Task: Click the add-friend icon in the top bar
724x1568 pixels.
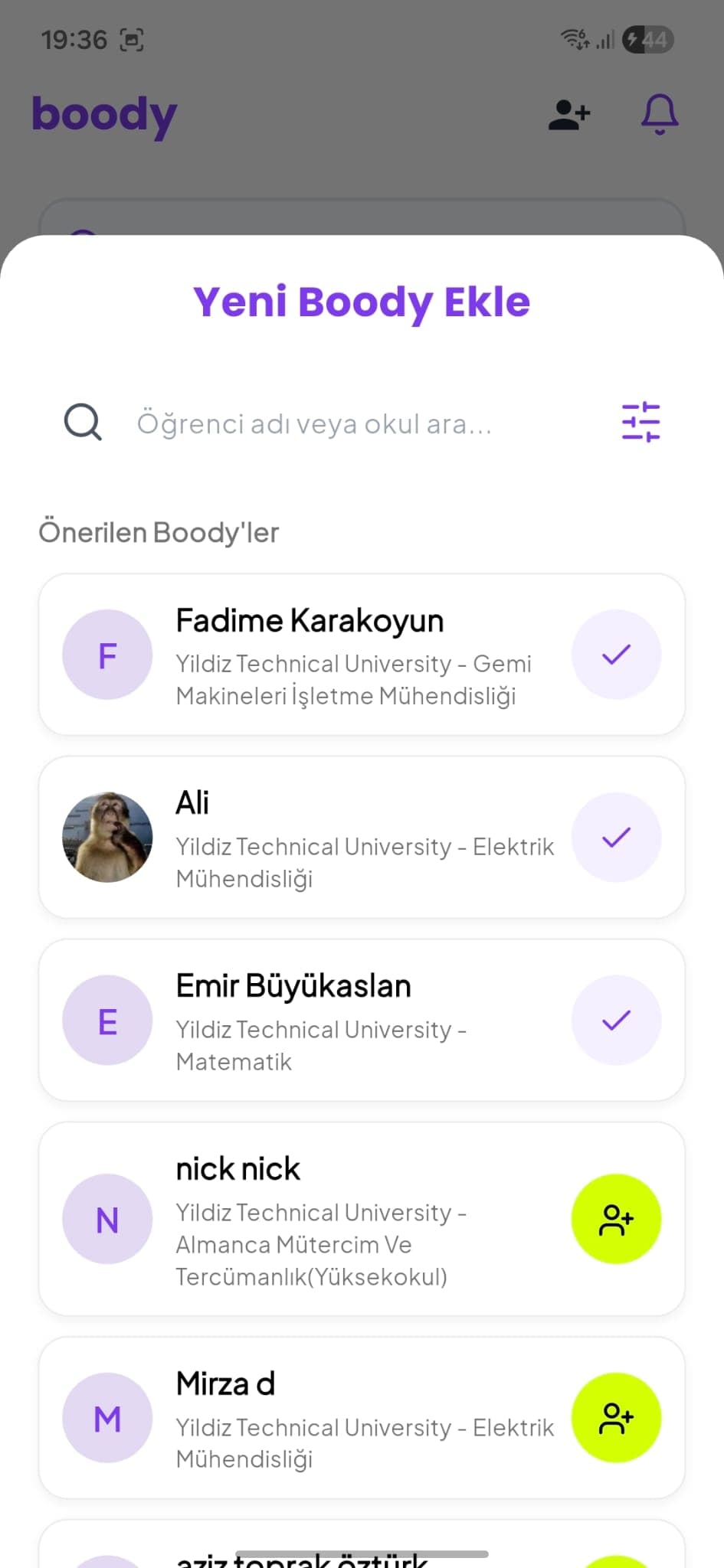Action: click(569, 113)
